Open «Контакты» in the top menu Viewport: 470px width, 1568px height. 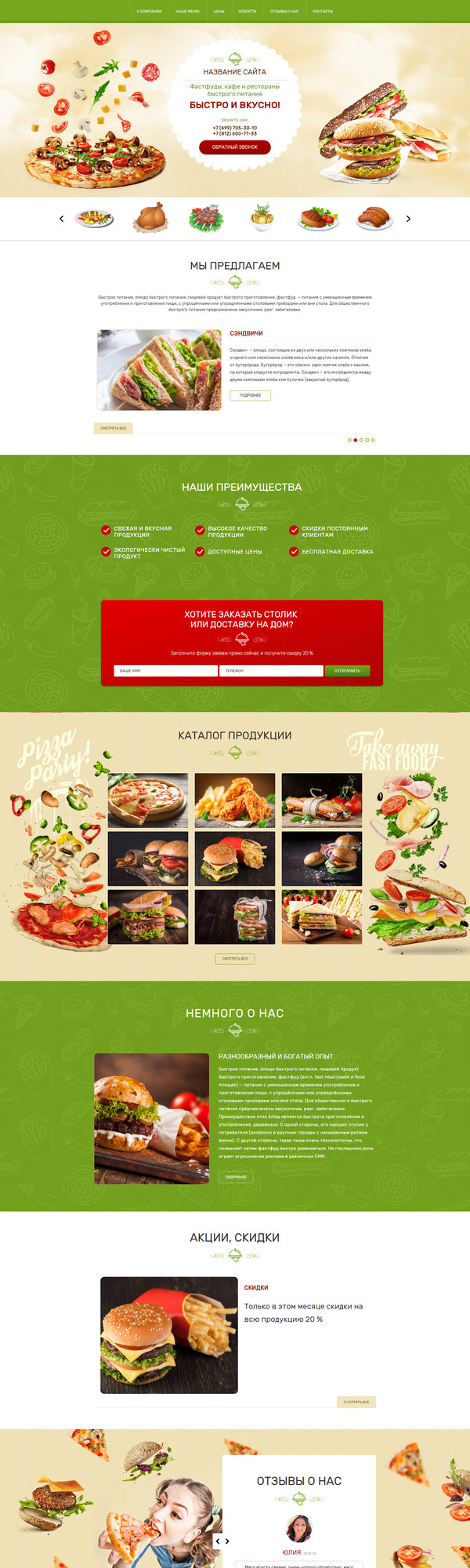tap(323, 11)
